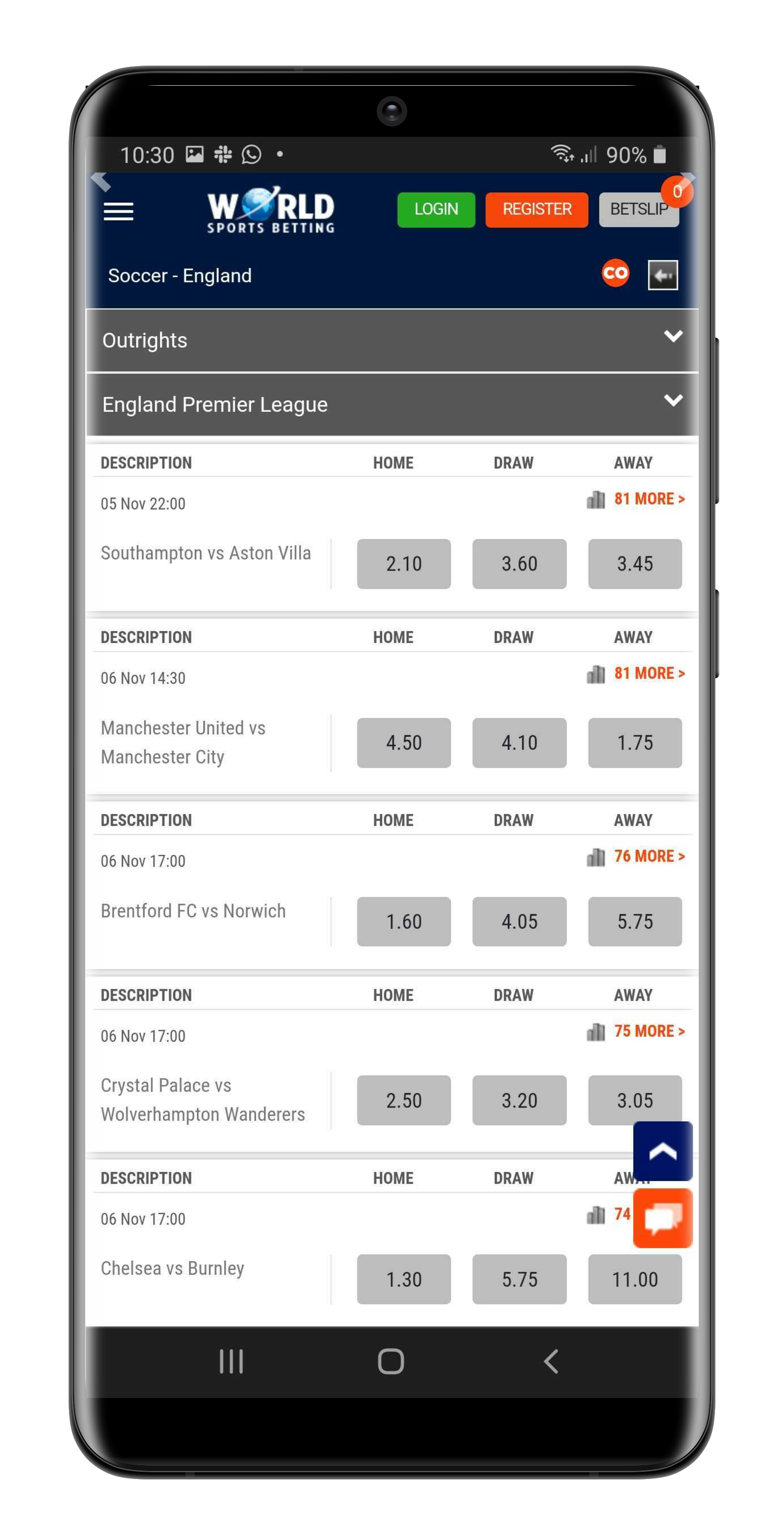
Task: Select draw odds 4.10 for Manchester derby
Action: (519, 743)
